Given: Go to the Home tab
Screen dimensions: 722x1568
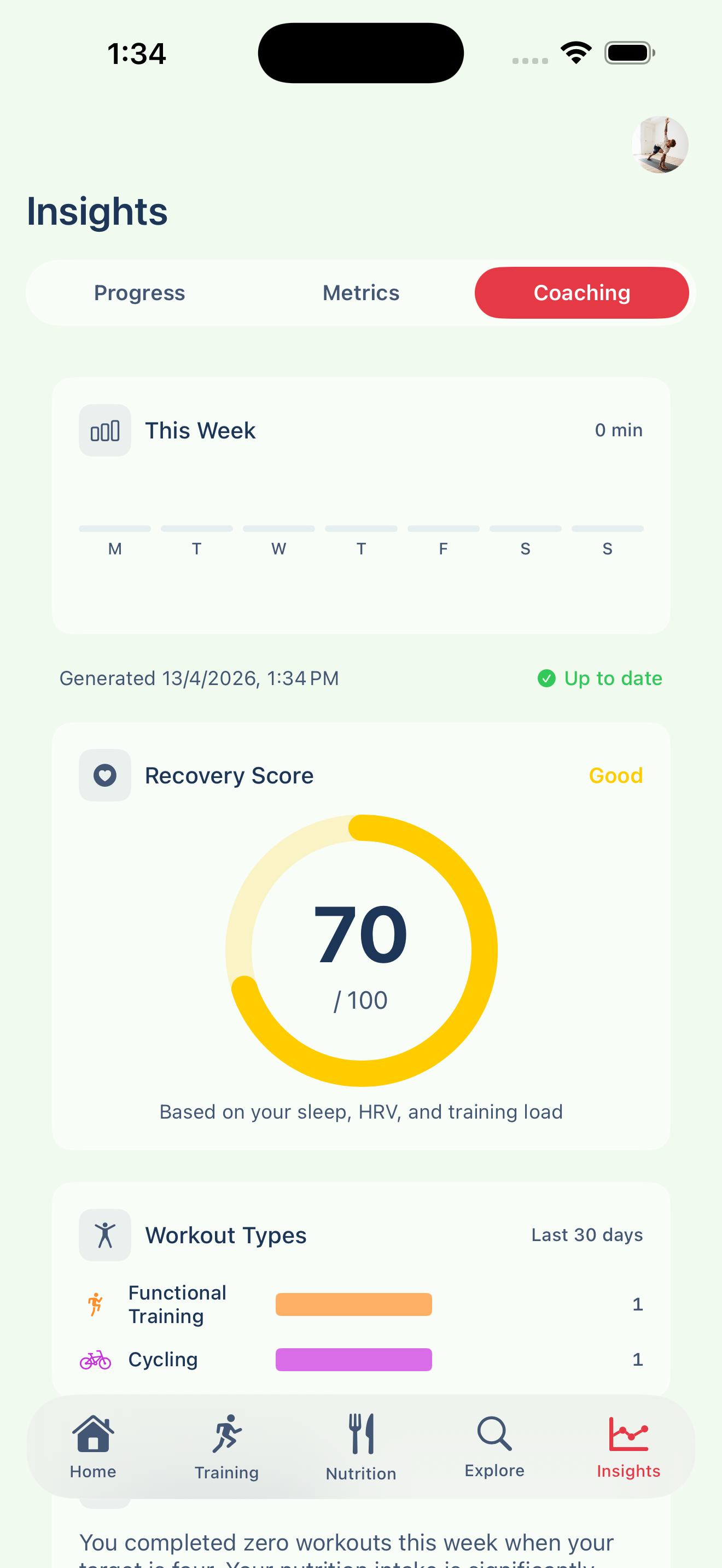Looking at the screenshot, I should tap(93, 1448).
